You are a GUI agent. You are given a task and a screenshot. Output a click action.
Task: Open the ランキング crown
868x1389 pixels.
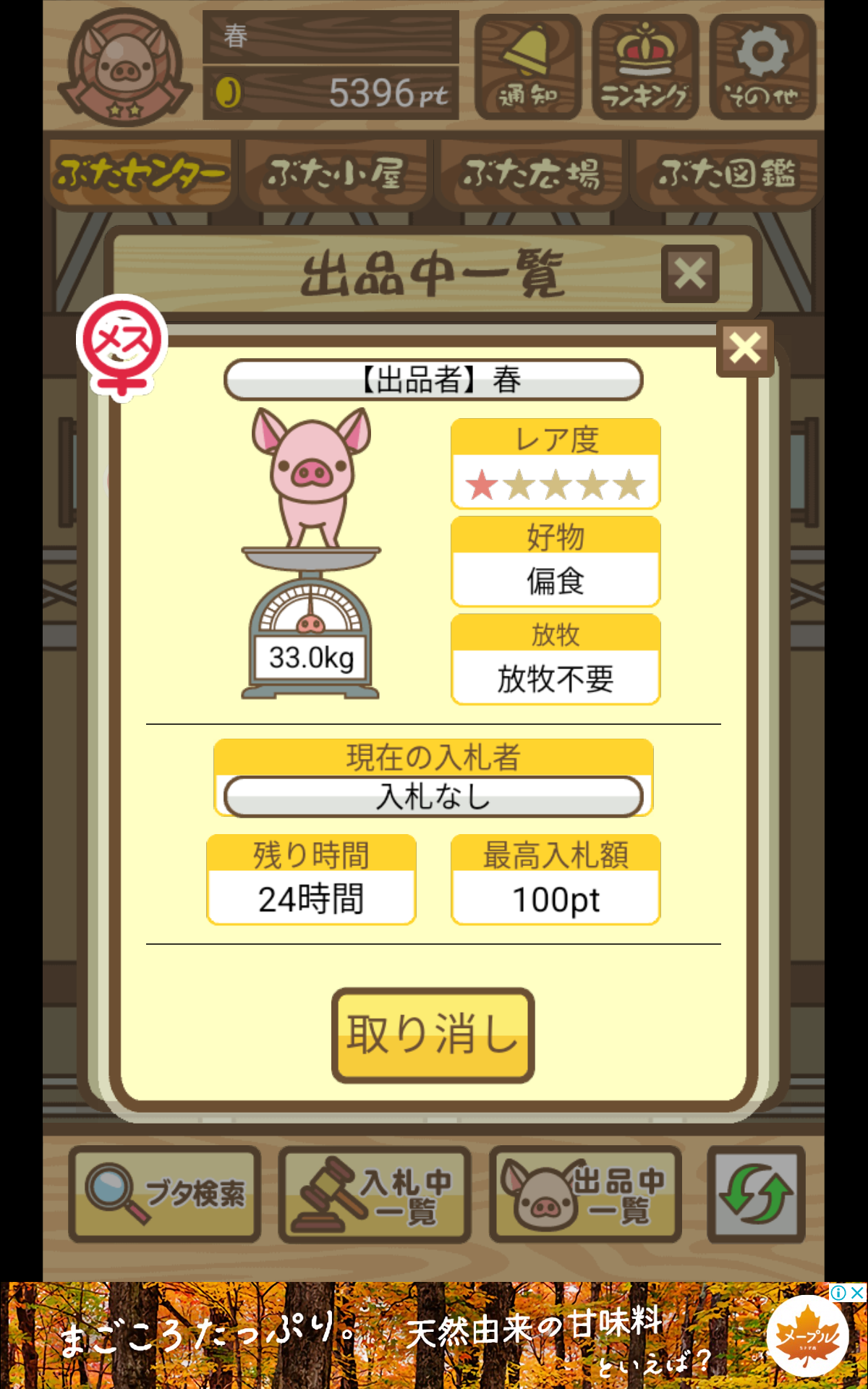pos(645,67)
